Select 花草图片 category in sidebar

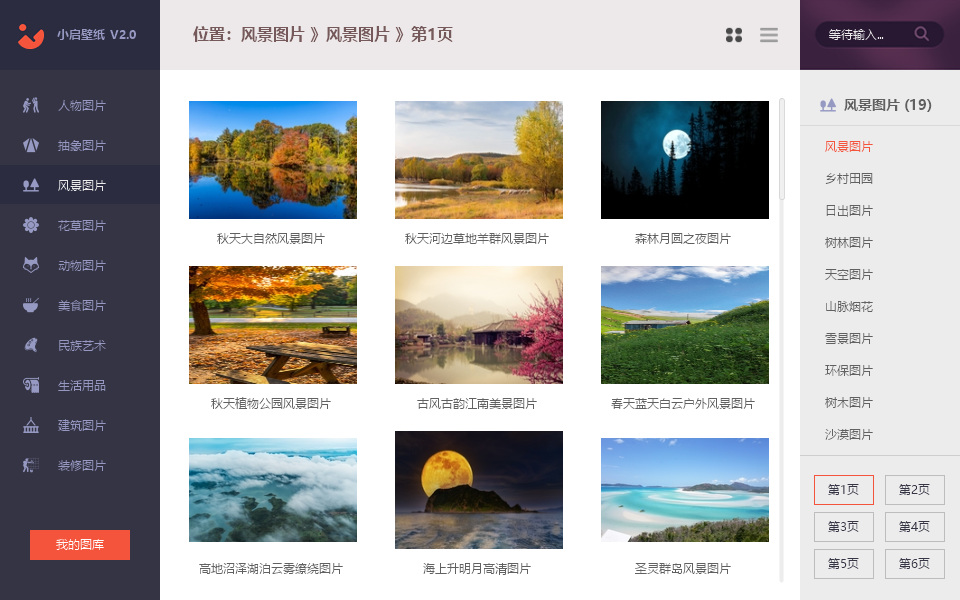[x=80, y=225]
